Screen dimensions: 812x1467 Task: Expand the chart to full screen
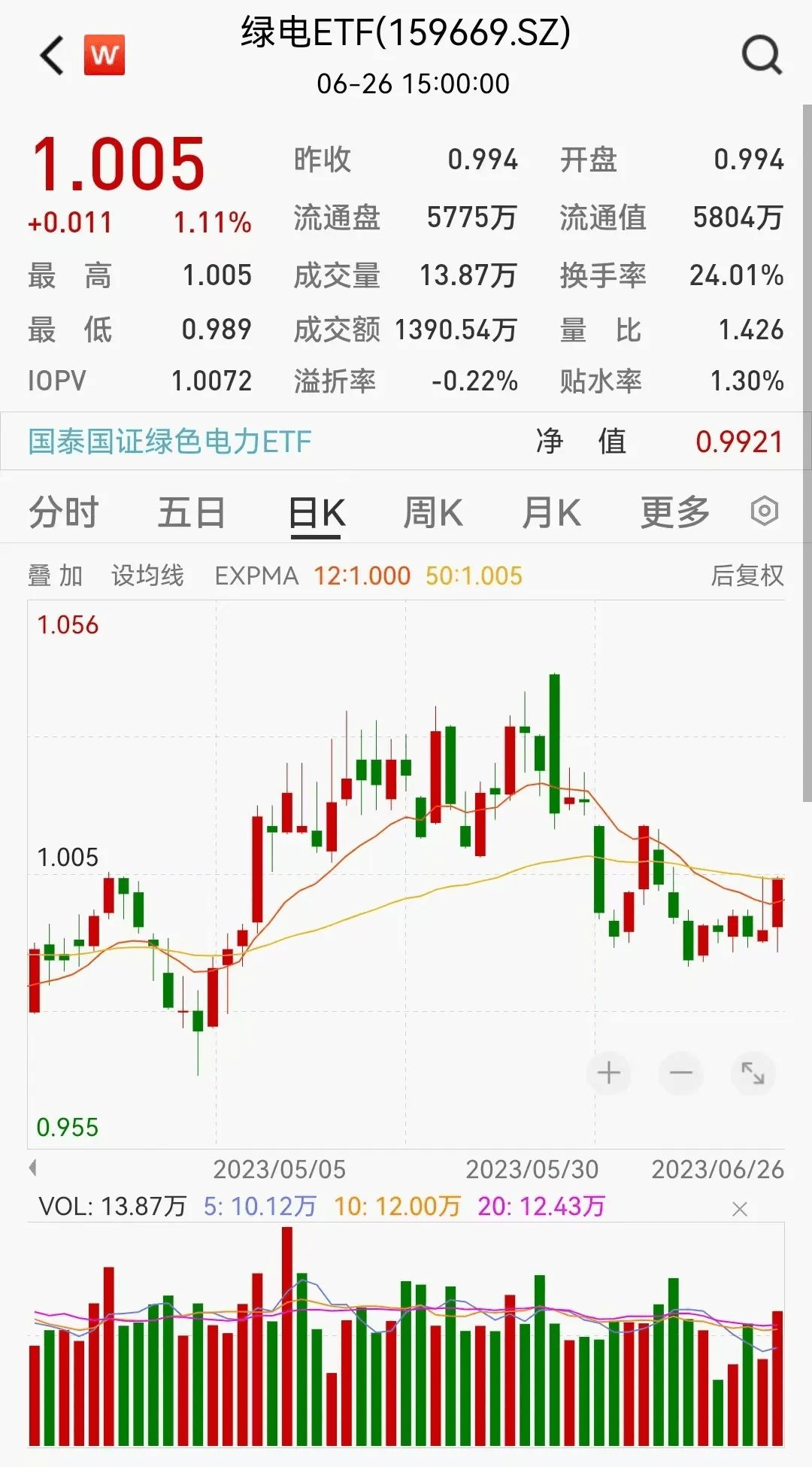pyautogui.click(x=753, y=1073)
